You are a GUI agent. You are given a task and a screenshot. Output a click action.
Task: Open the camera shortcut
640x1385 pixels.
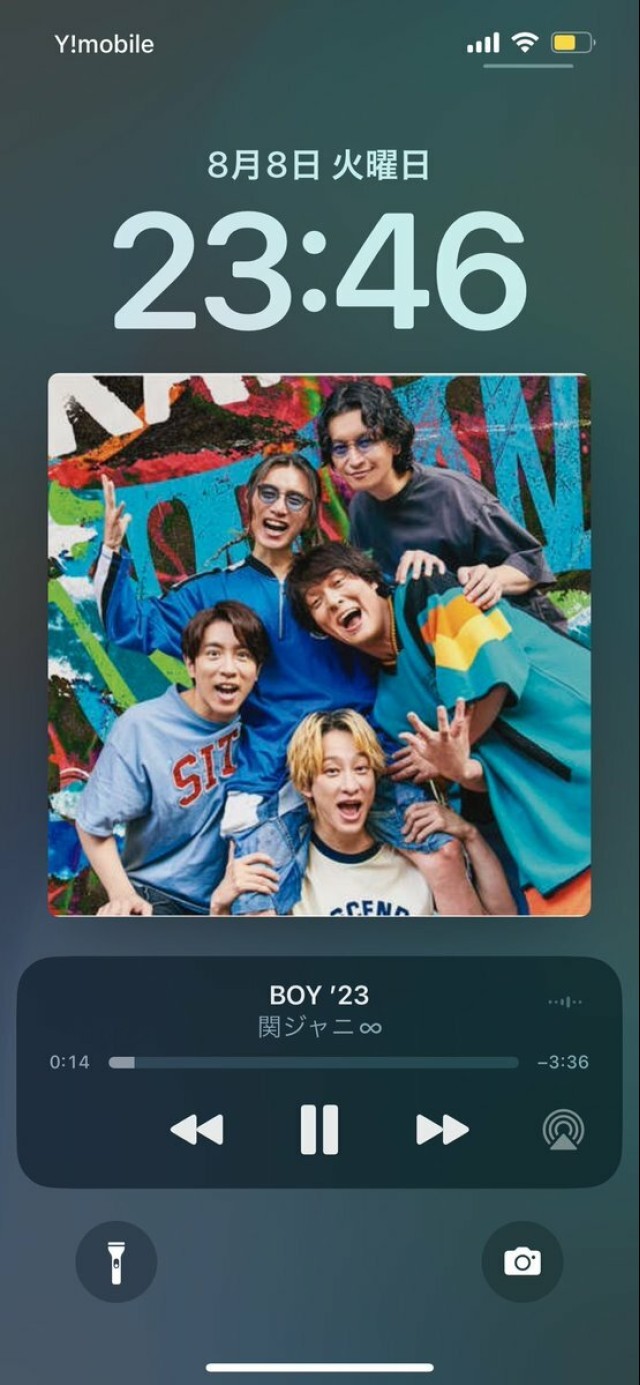(x=522, y=1261)
